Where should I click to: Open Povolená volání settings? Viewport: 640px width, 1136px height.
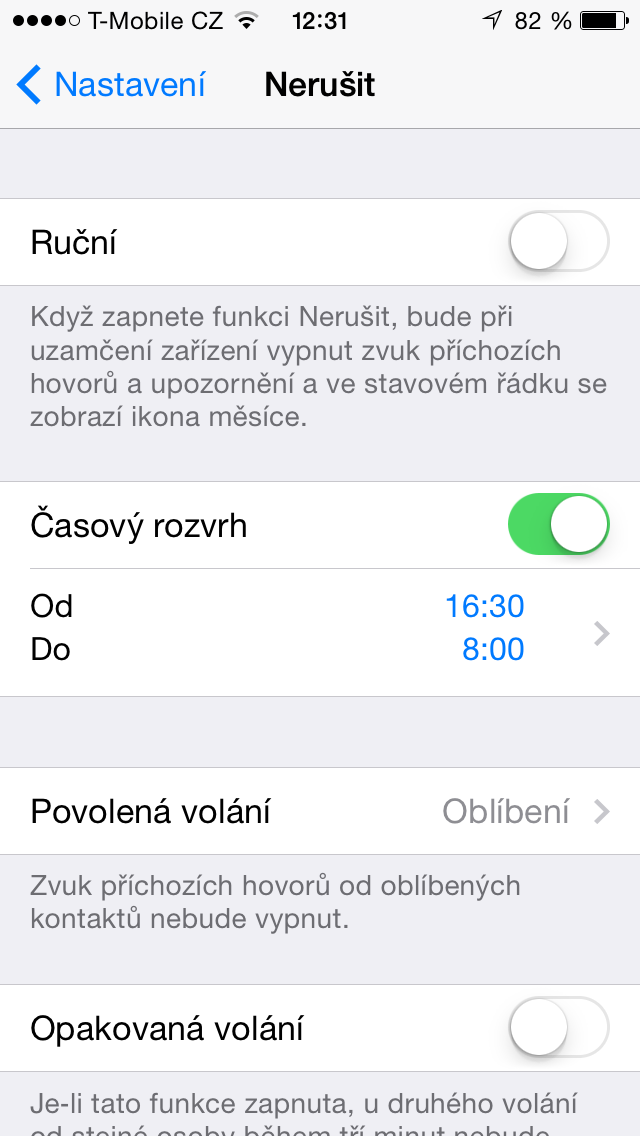coord(320,811)
